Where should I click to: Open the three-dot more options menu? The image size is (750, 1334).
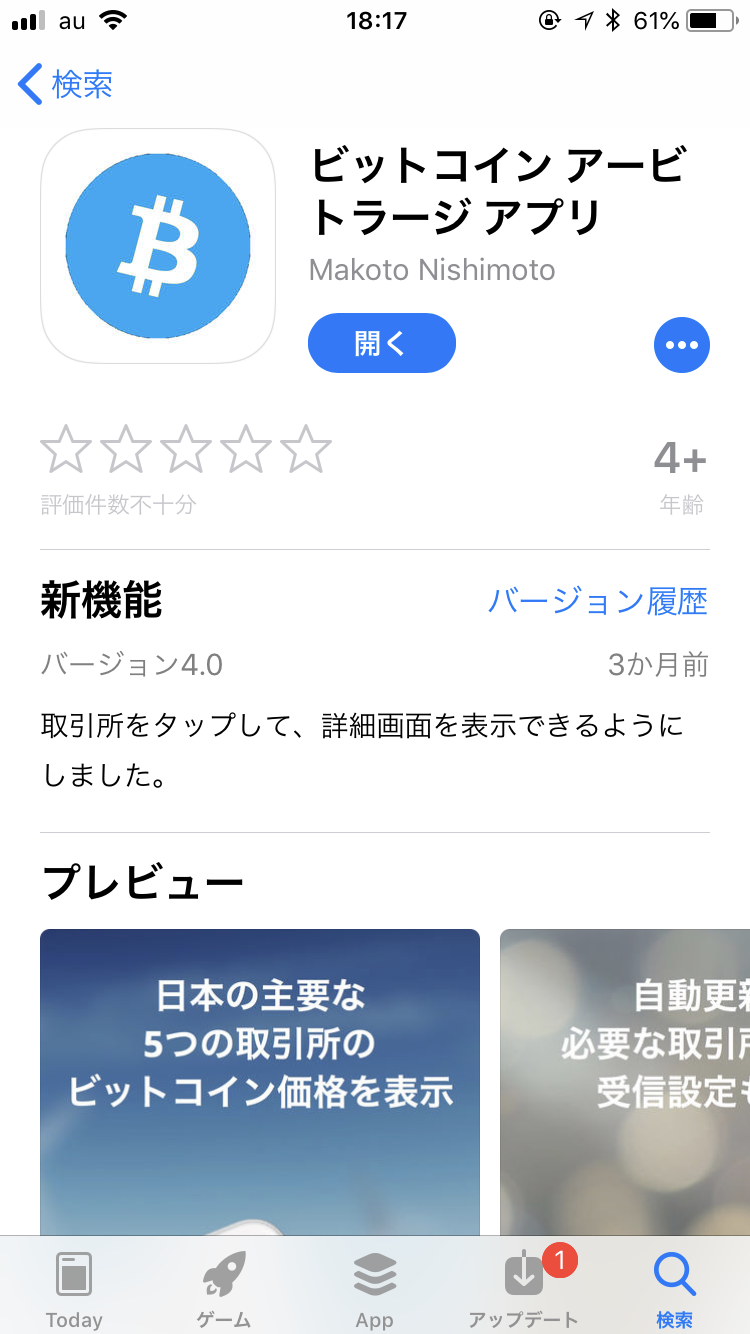pyautogui.click(x=681, y=345)
